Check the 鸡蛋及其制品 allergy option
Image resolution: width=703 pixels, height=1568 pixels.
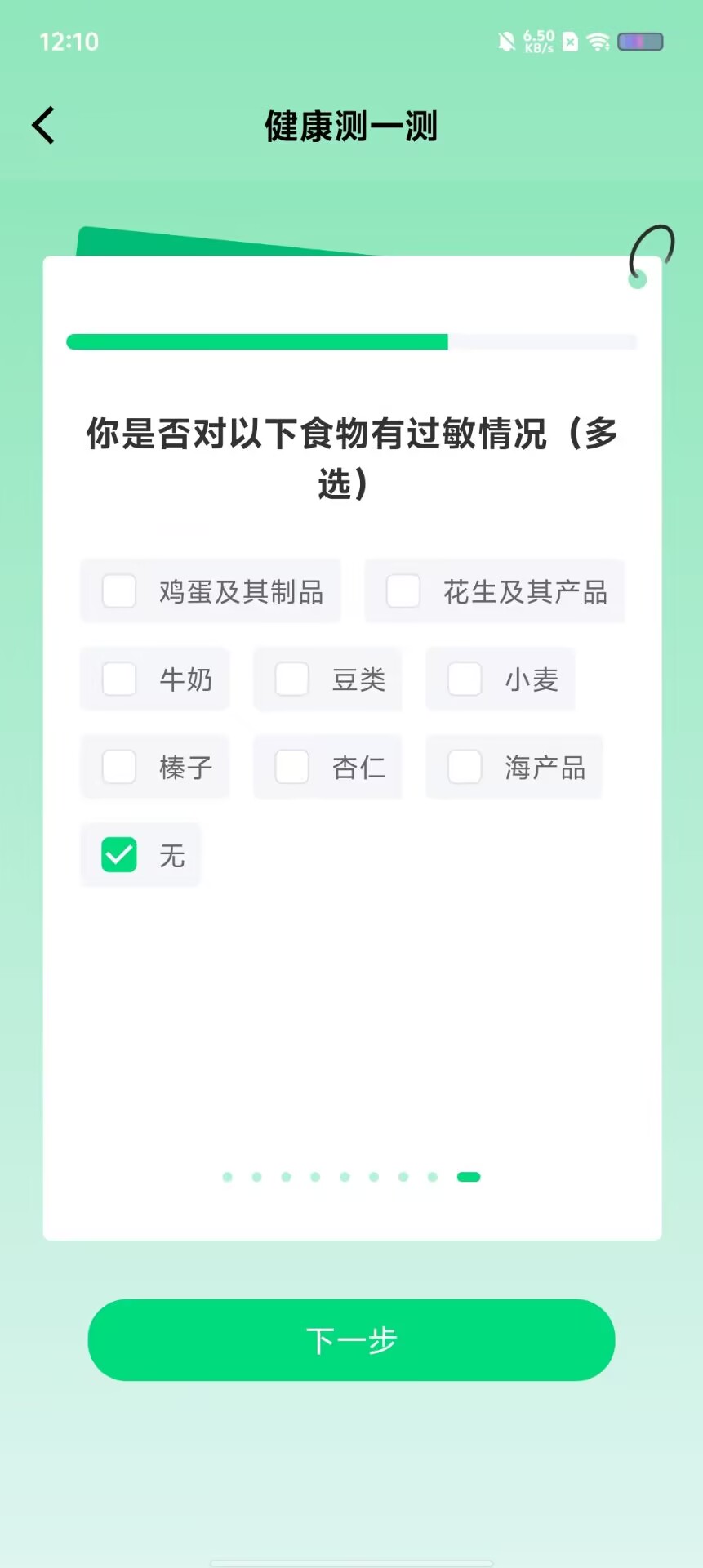[119, 591]
